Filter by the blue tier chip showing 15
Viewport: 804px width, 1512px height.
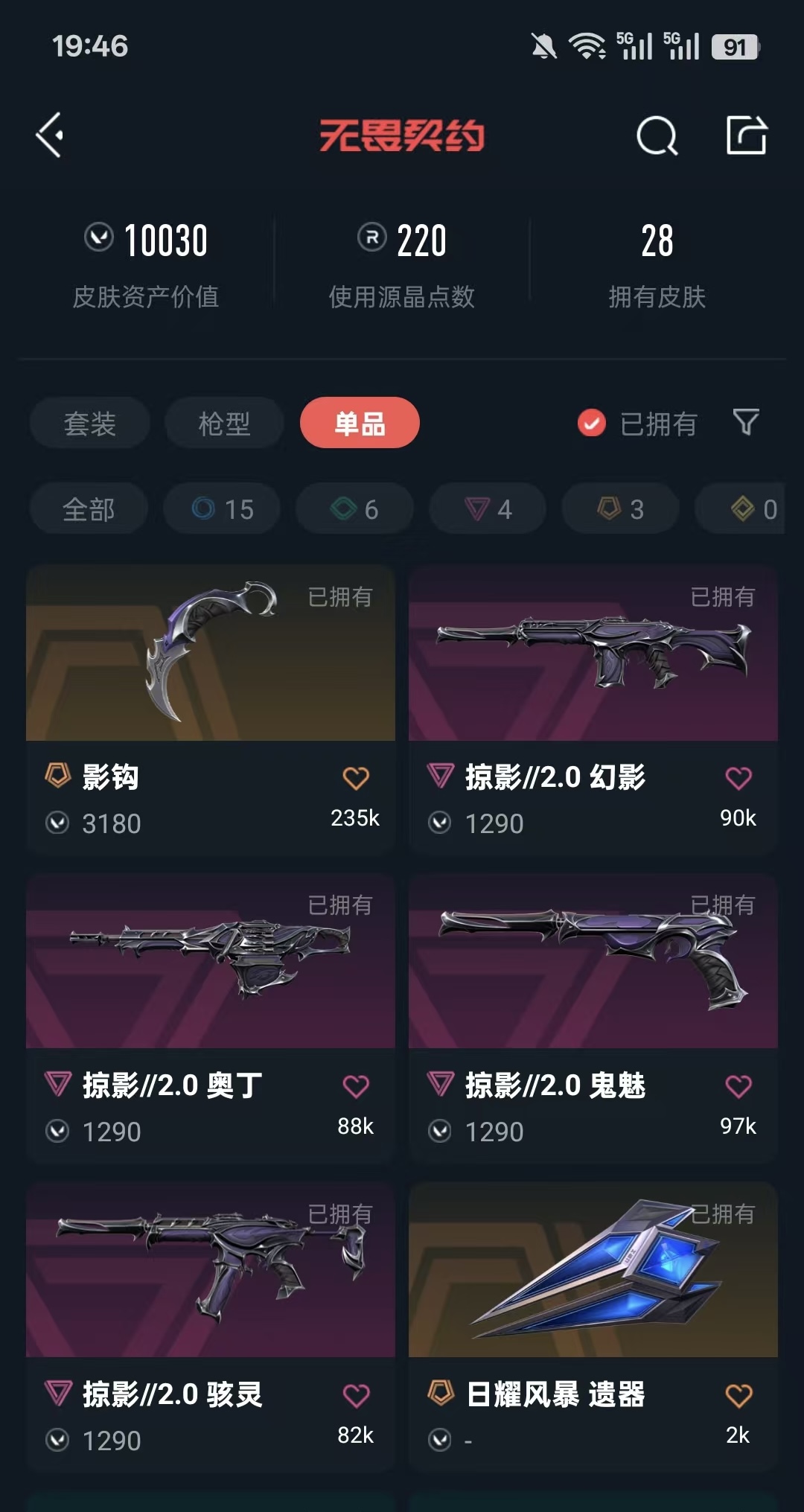[x=222, y=509]
